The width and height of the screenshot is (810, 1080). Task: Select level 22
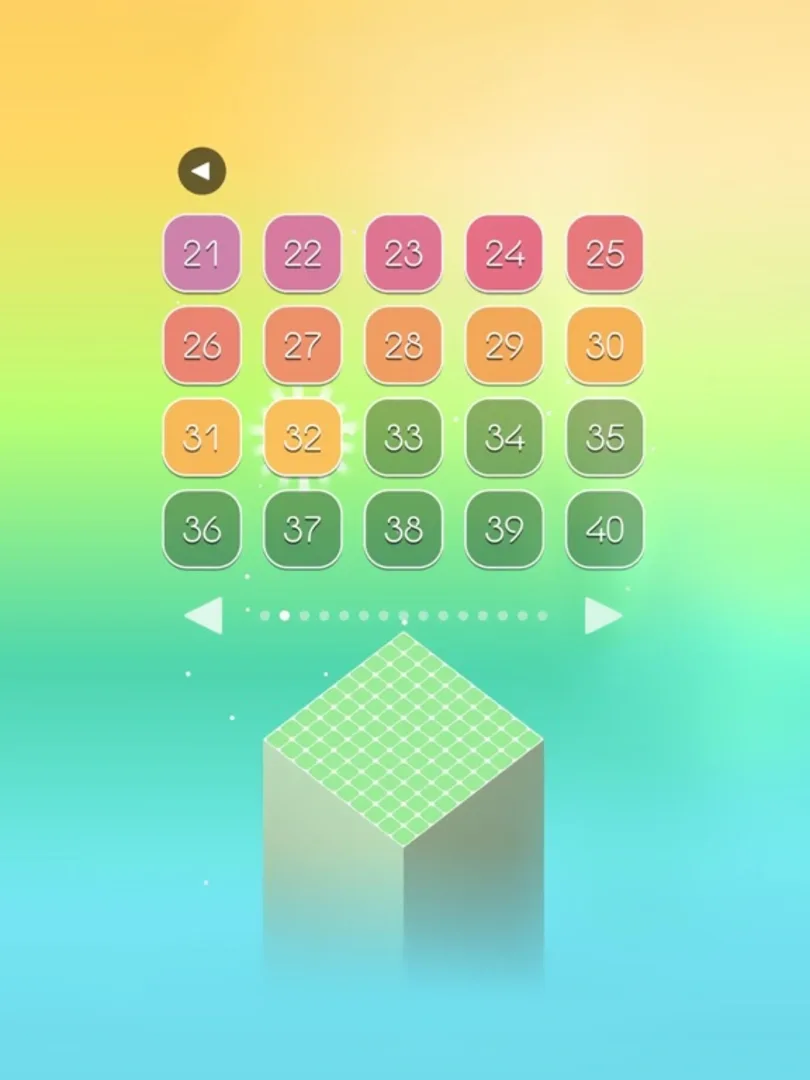[x=302, y=253]
